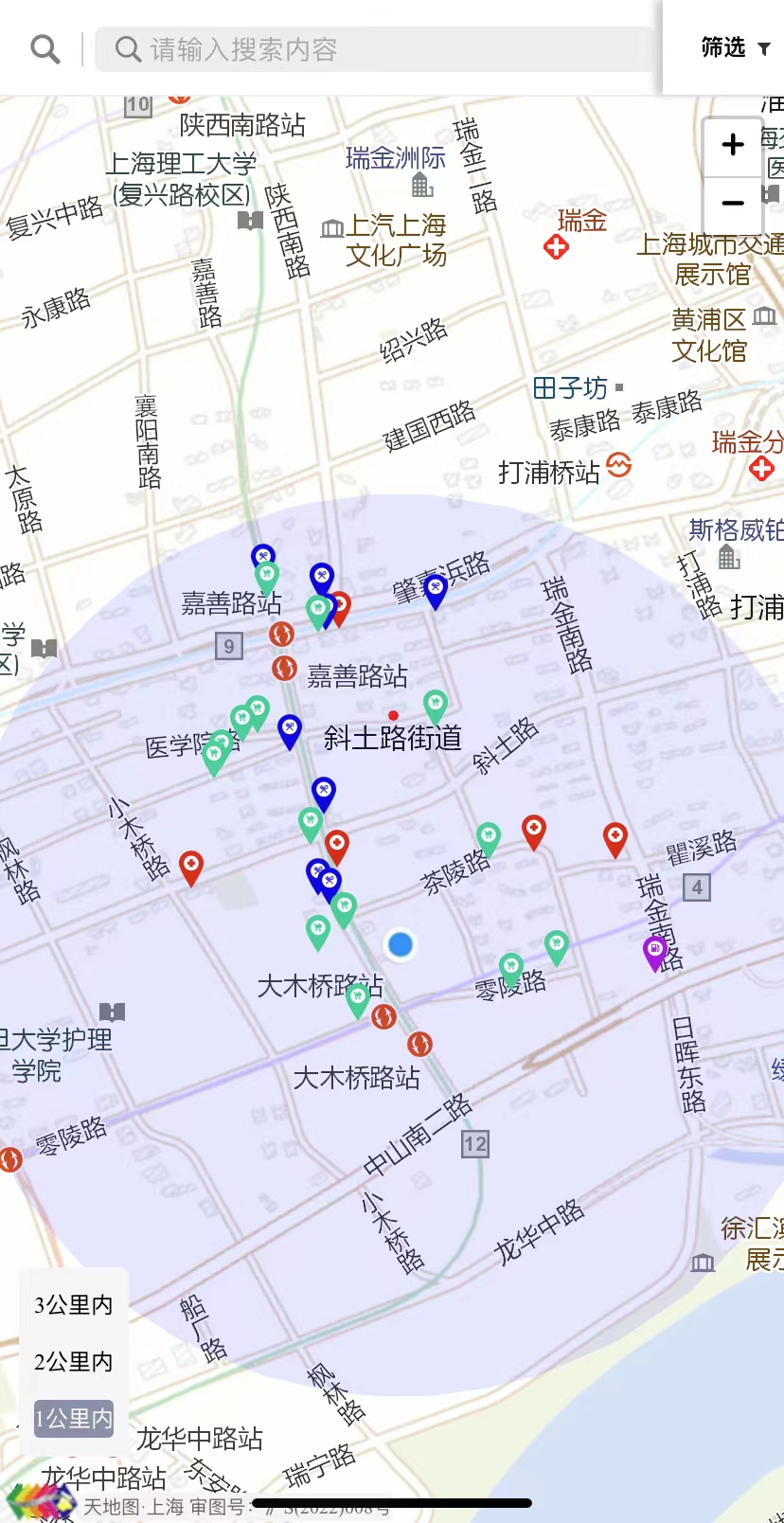Focus the search content input field
The image size is (784, 1523).
coord(379,49)
